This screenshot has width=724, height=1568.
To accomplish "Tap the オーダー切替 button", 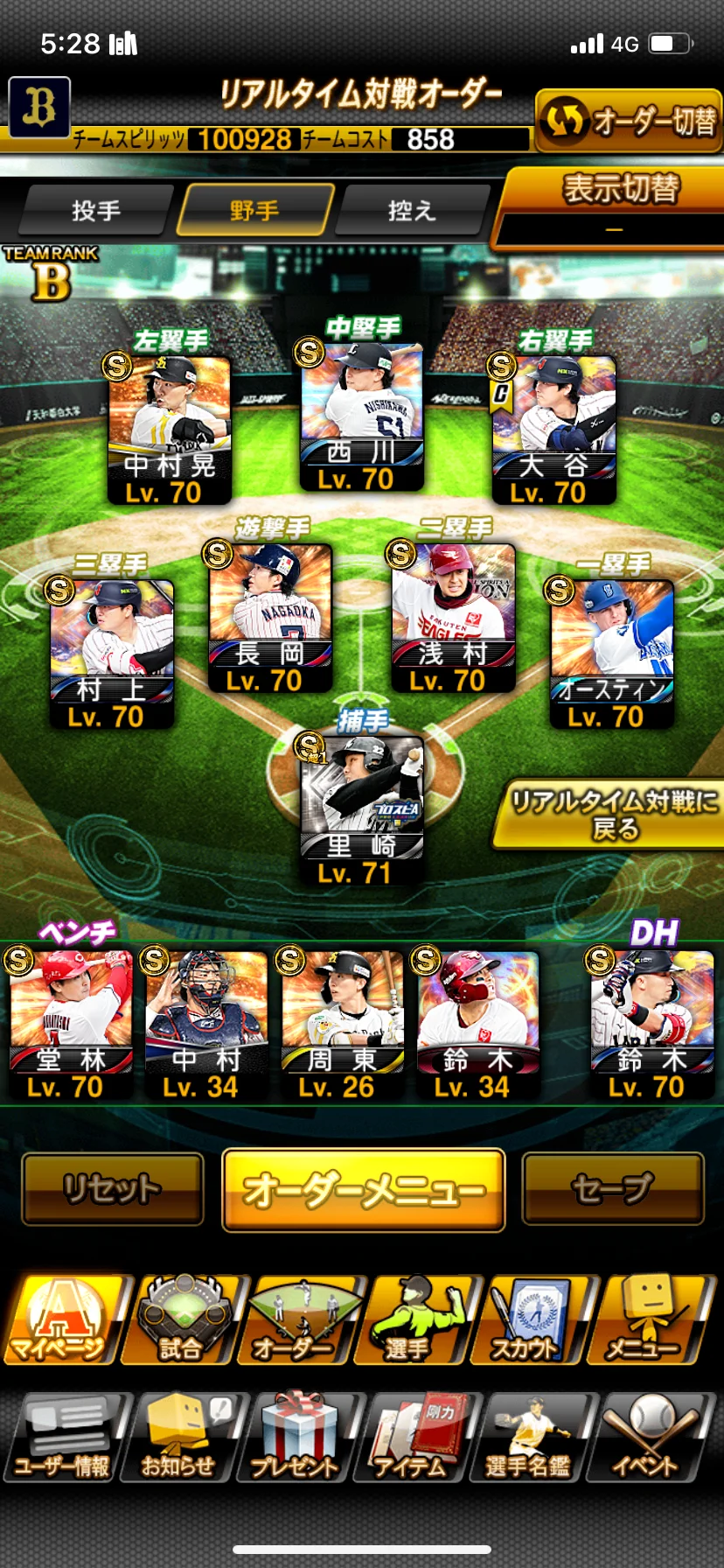I will tap(629, 120).
